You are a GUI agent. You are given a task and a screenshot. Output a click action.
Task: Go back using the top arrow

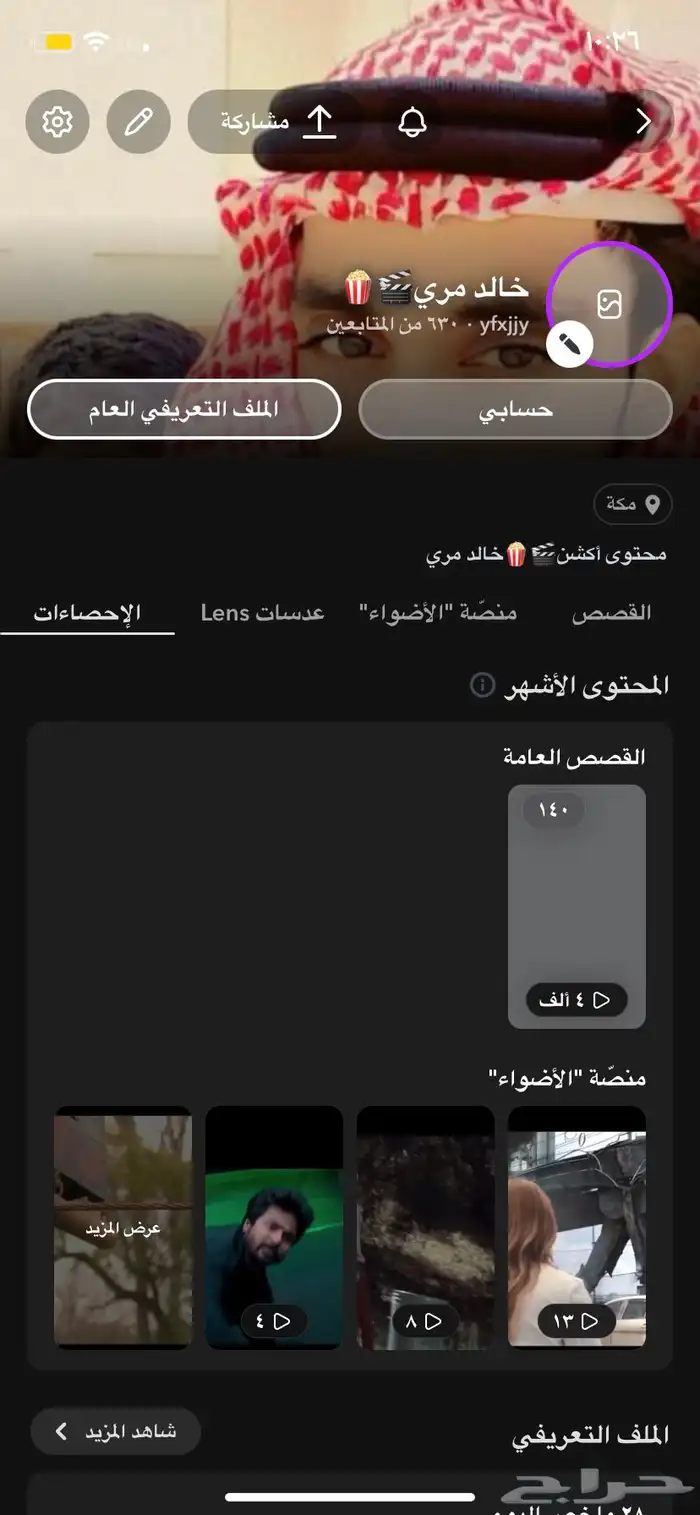(643, 122)
